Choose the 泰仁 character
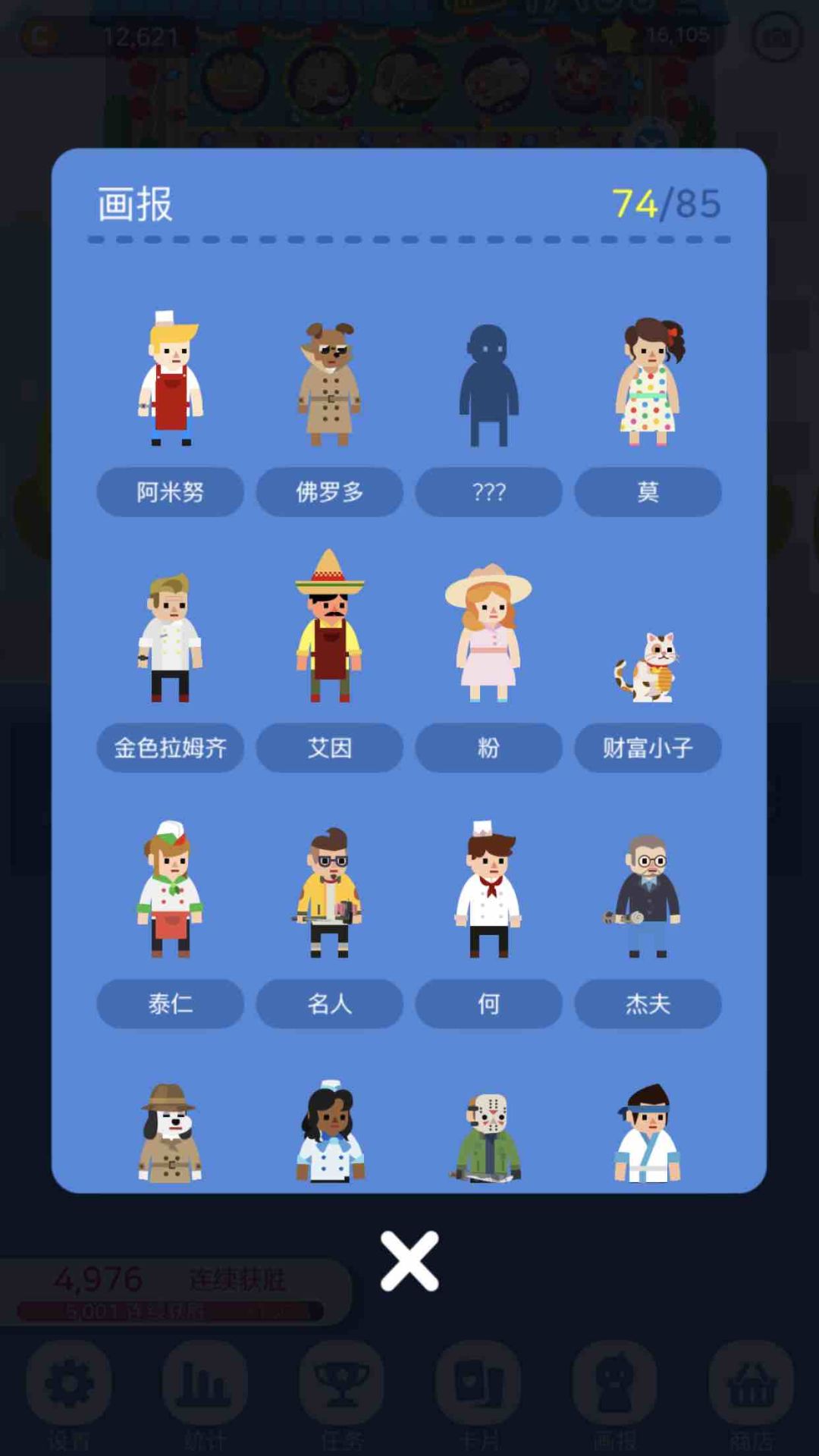 click(x=171, y=890)
